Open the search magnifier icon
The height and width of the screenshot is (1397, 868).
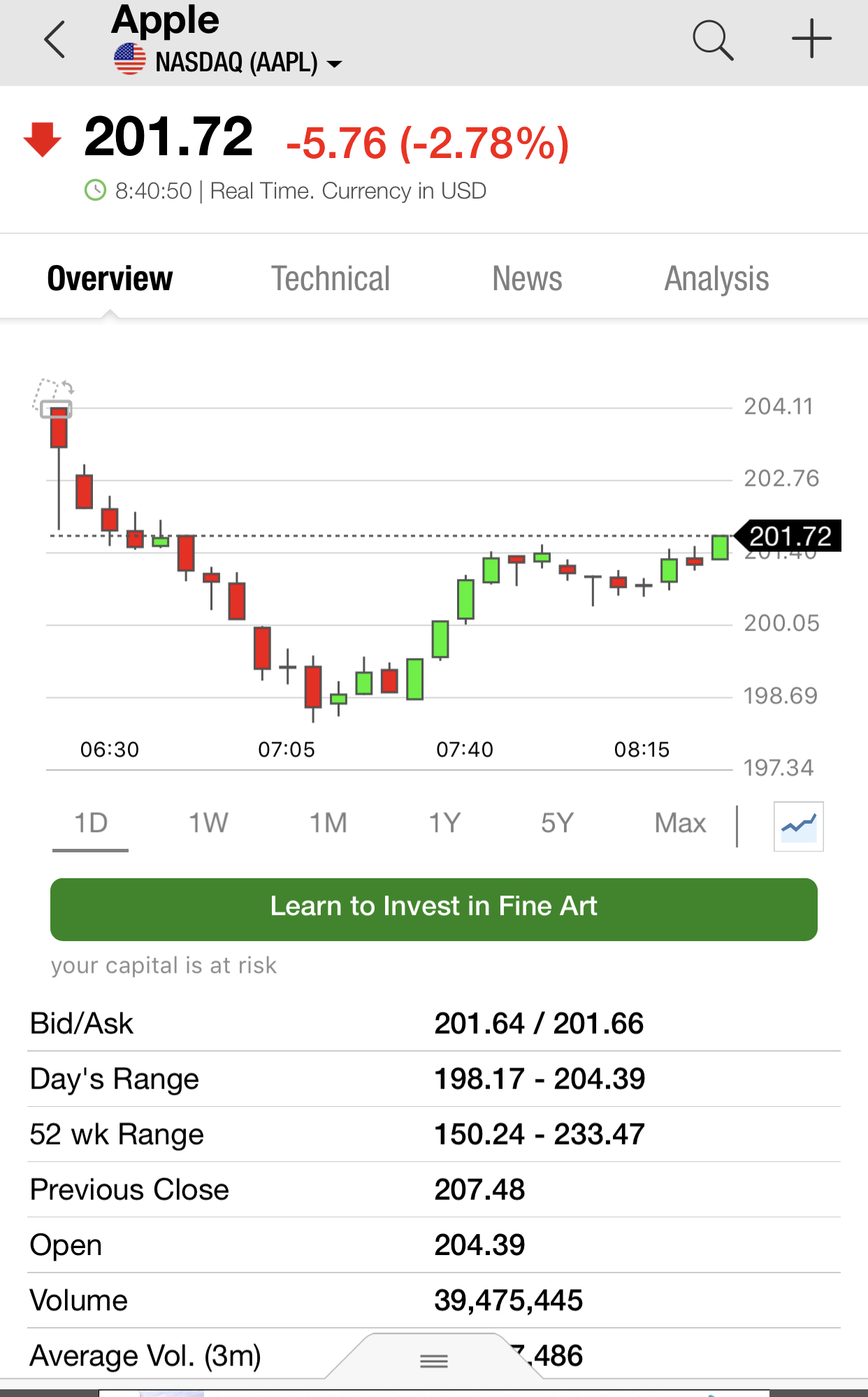(x=712, y=40)
